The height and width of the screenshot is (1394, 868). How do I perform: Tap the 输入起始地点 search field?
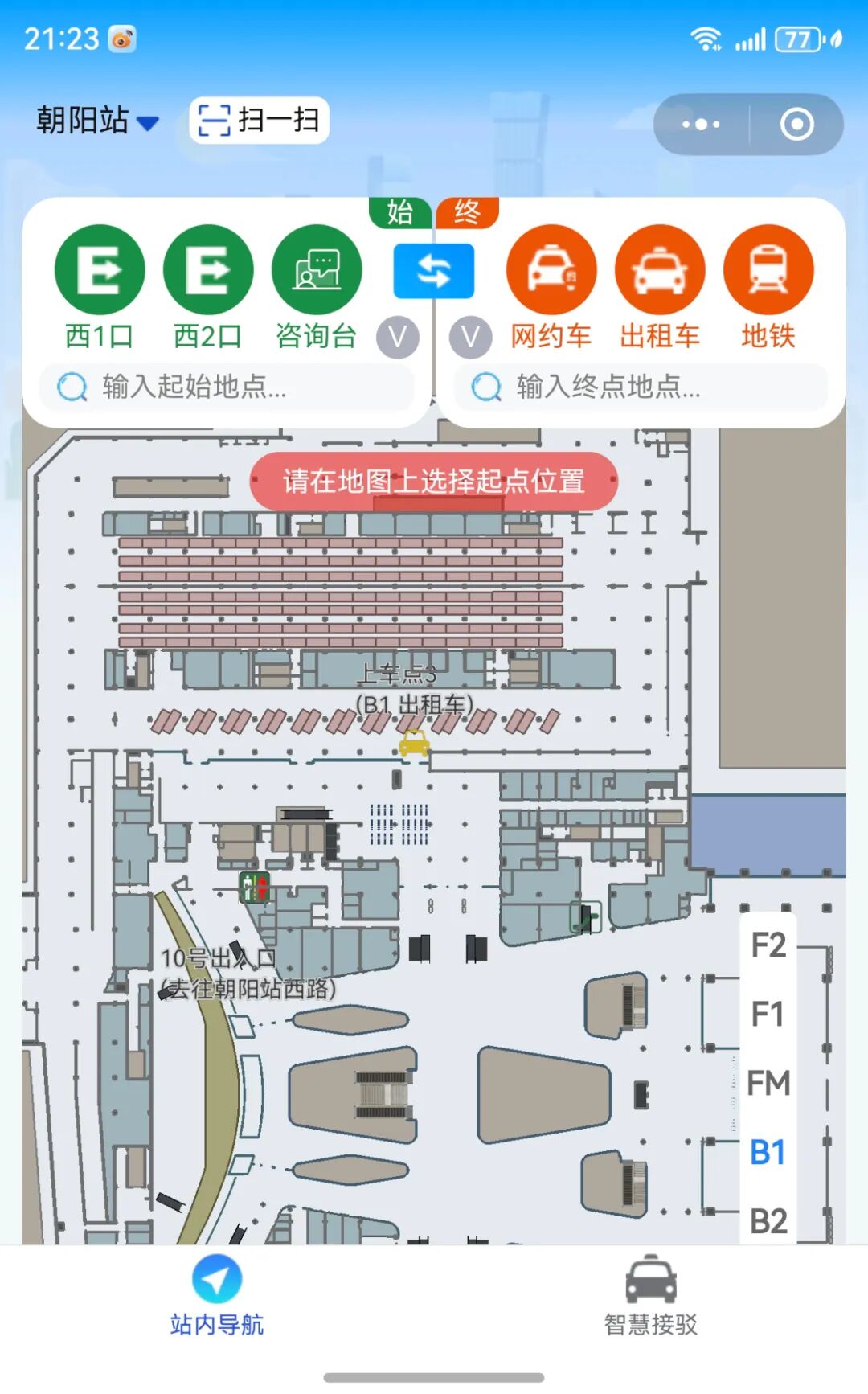pyautogui.click(x=227, y=387)
